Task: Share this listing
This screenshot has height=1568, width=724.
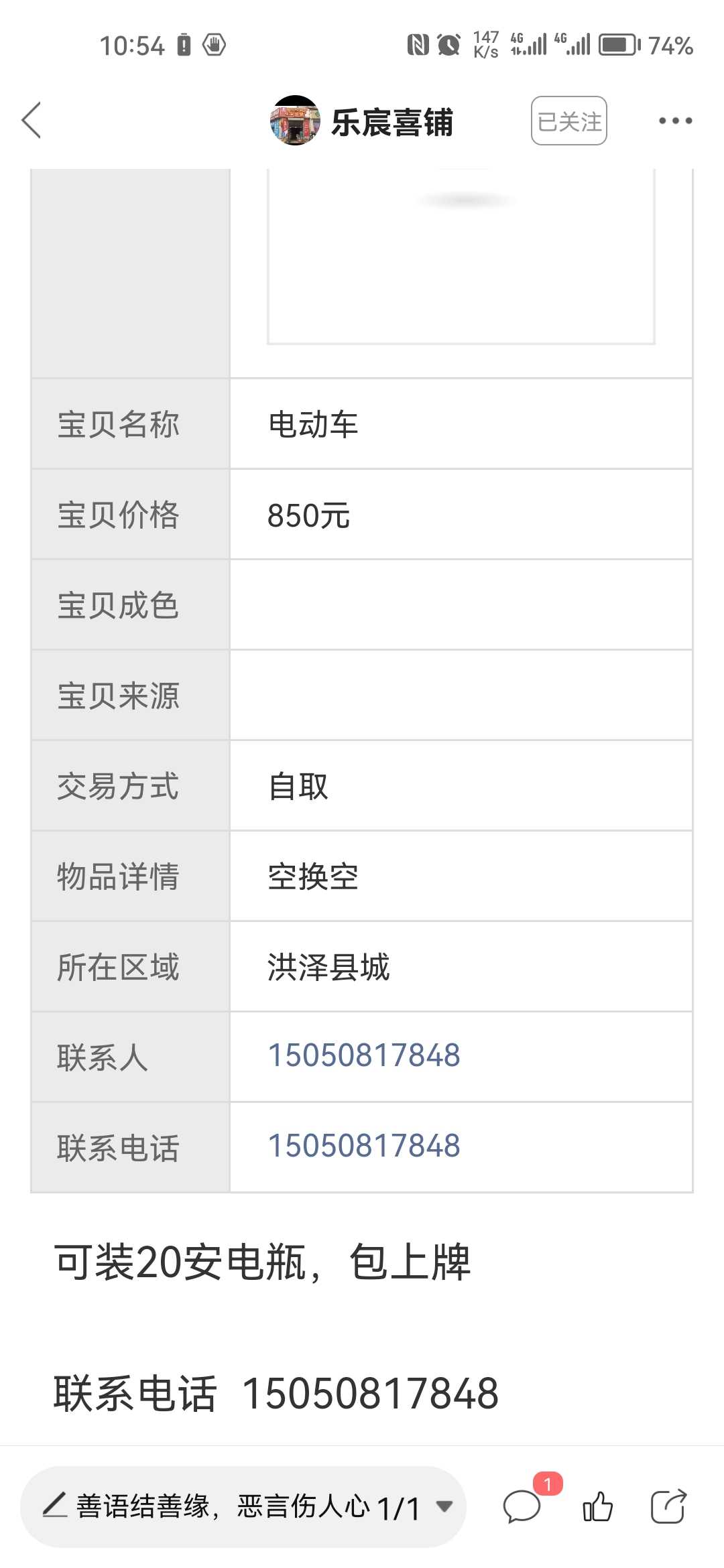Action: coord(669,1506)
